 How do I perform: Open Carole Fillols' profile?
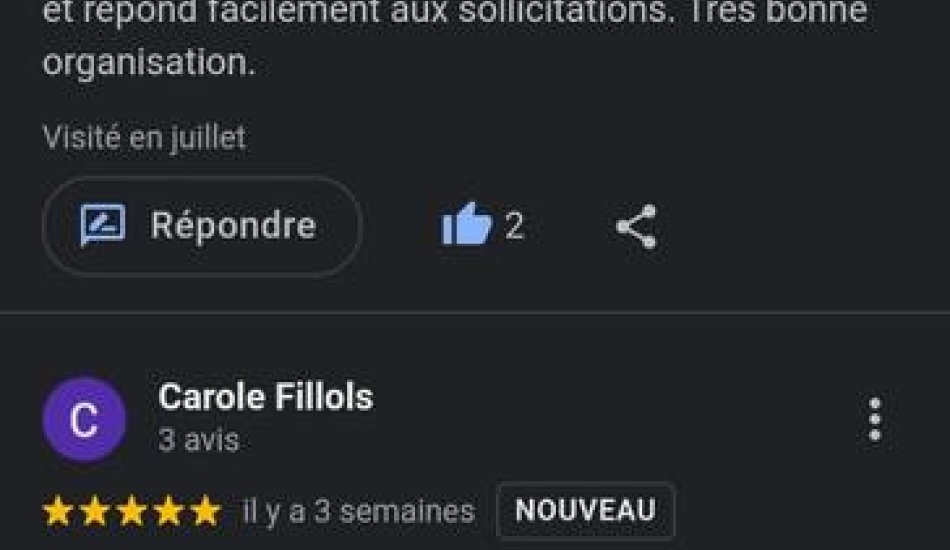tap(265, 397)
